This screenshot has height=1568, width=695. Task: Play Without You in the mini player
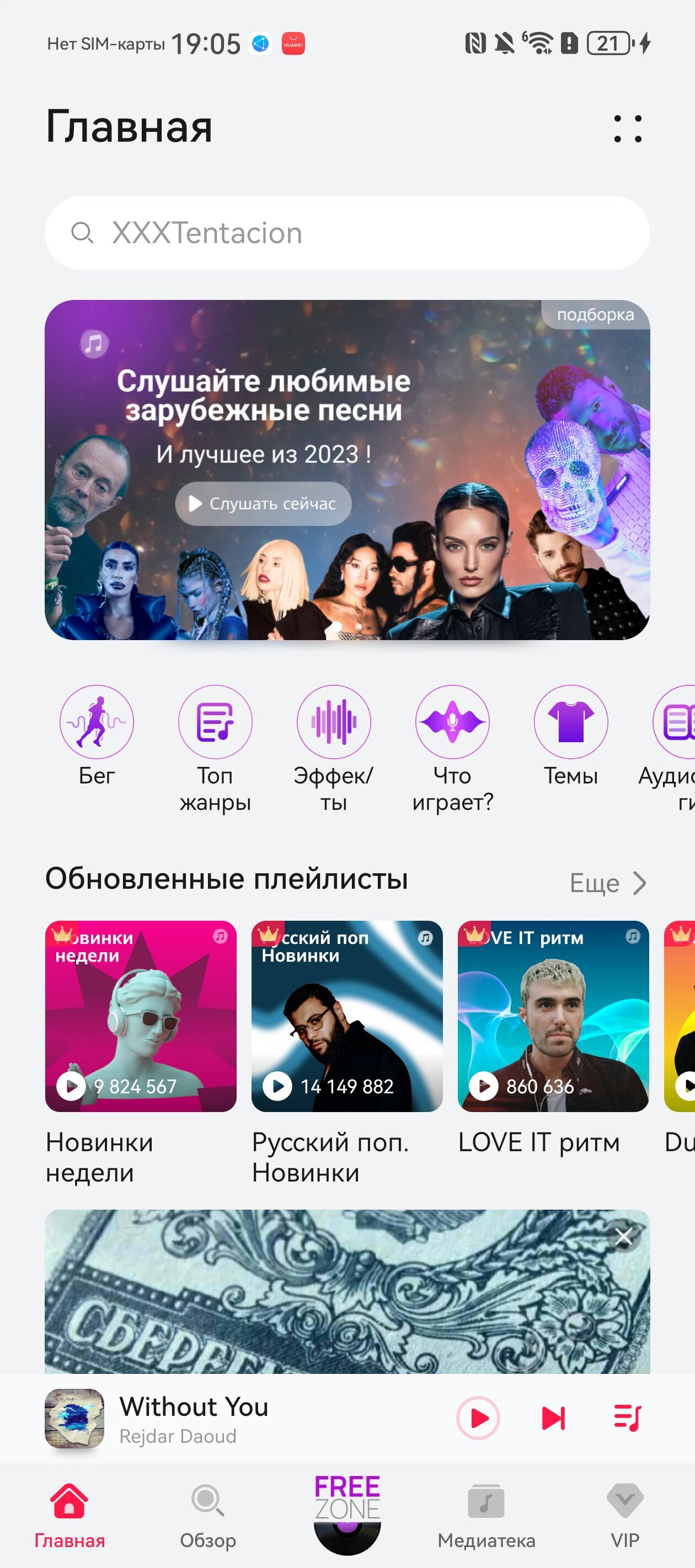click(479, 1417)
